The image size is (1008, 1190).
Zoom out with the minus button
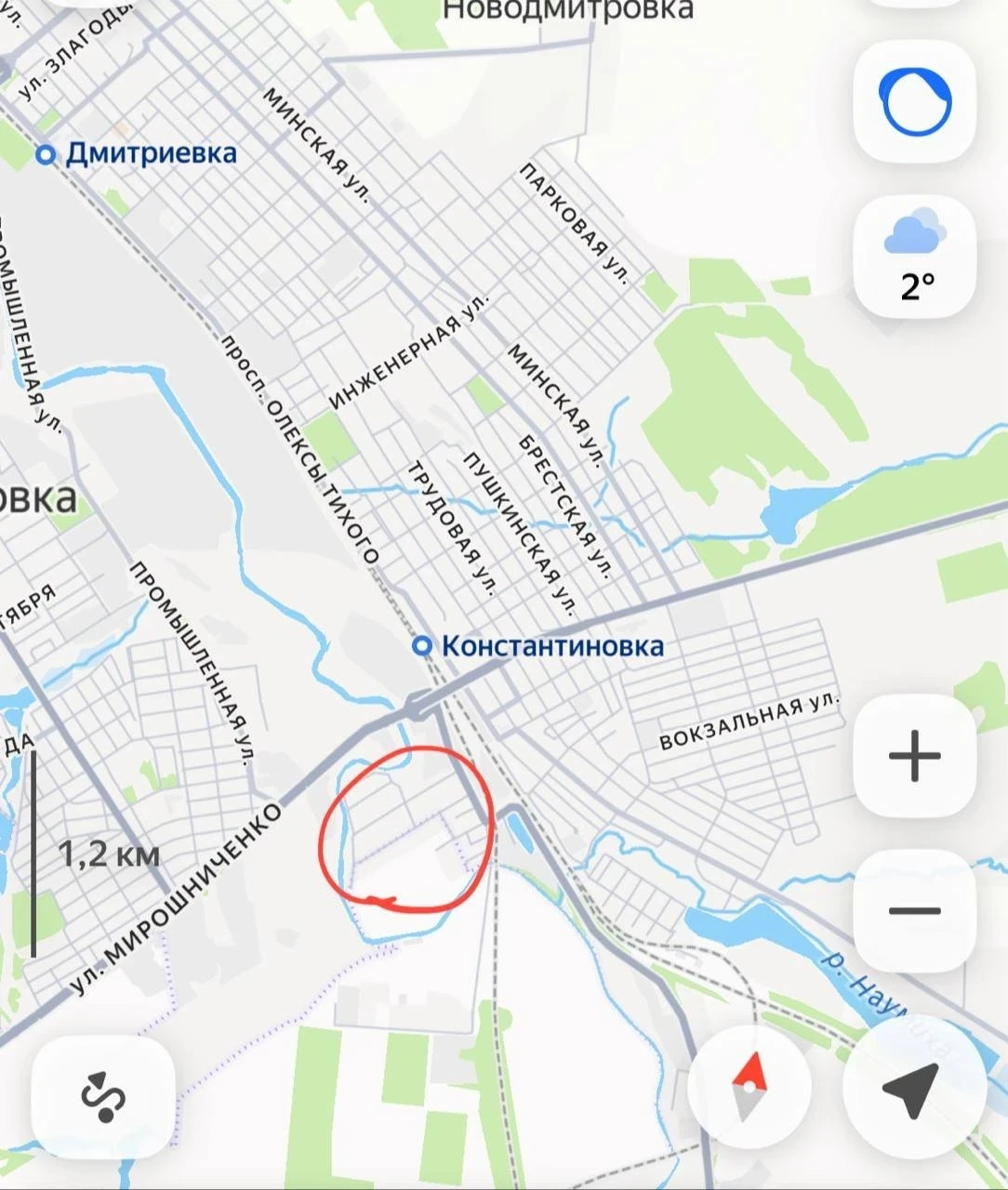[x=915, y=910]
